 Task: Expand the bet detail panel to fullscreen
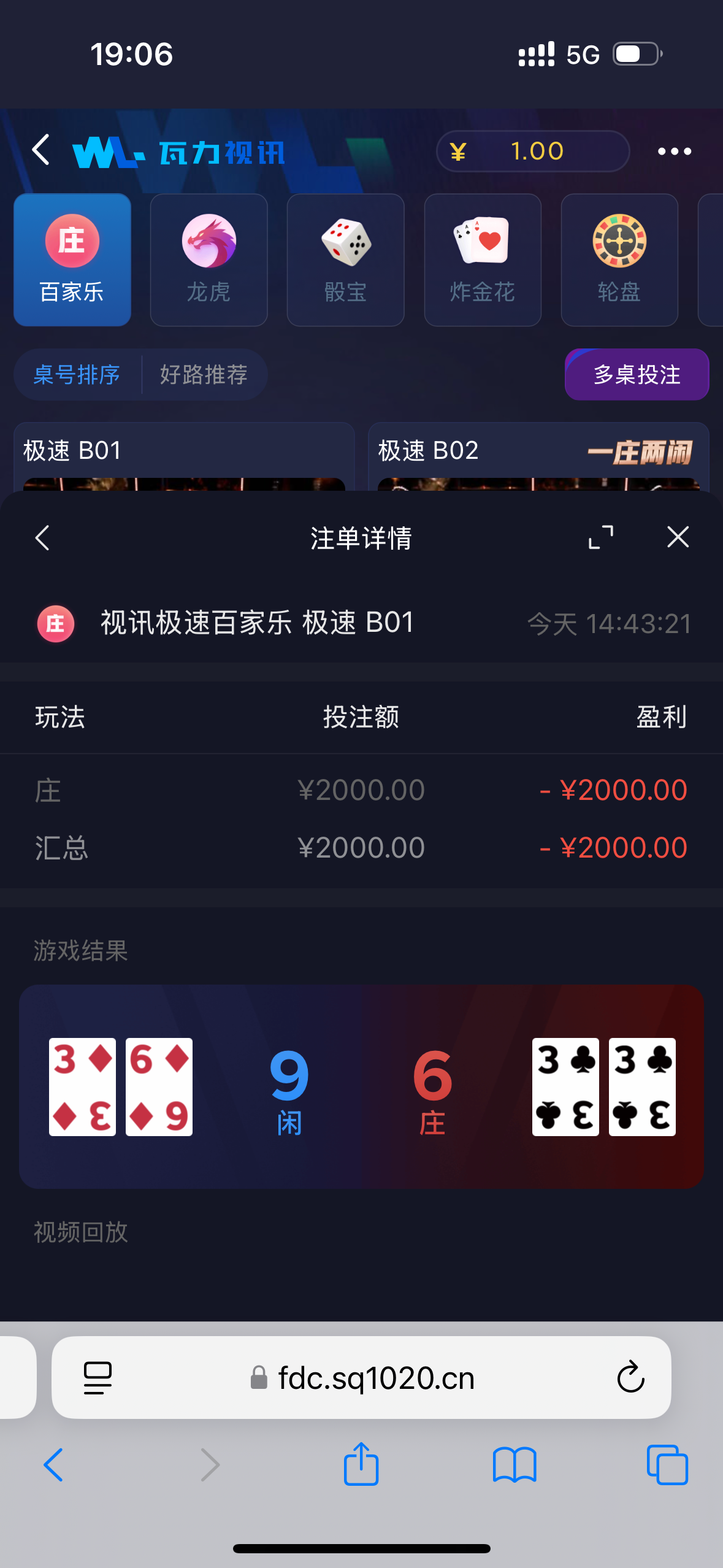tap(600, 537)
